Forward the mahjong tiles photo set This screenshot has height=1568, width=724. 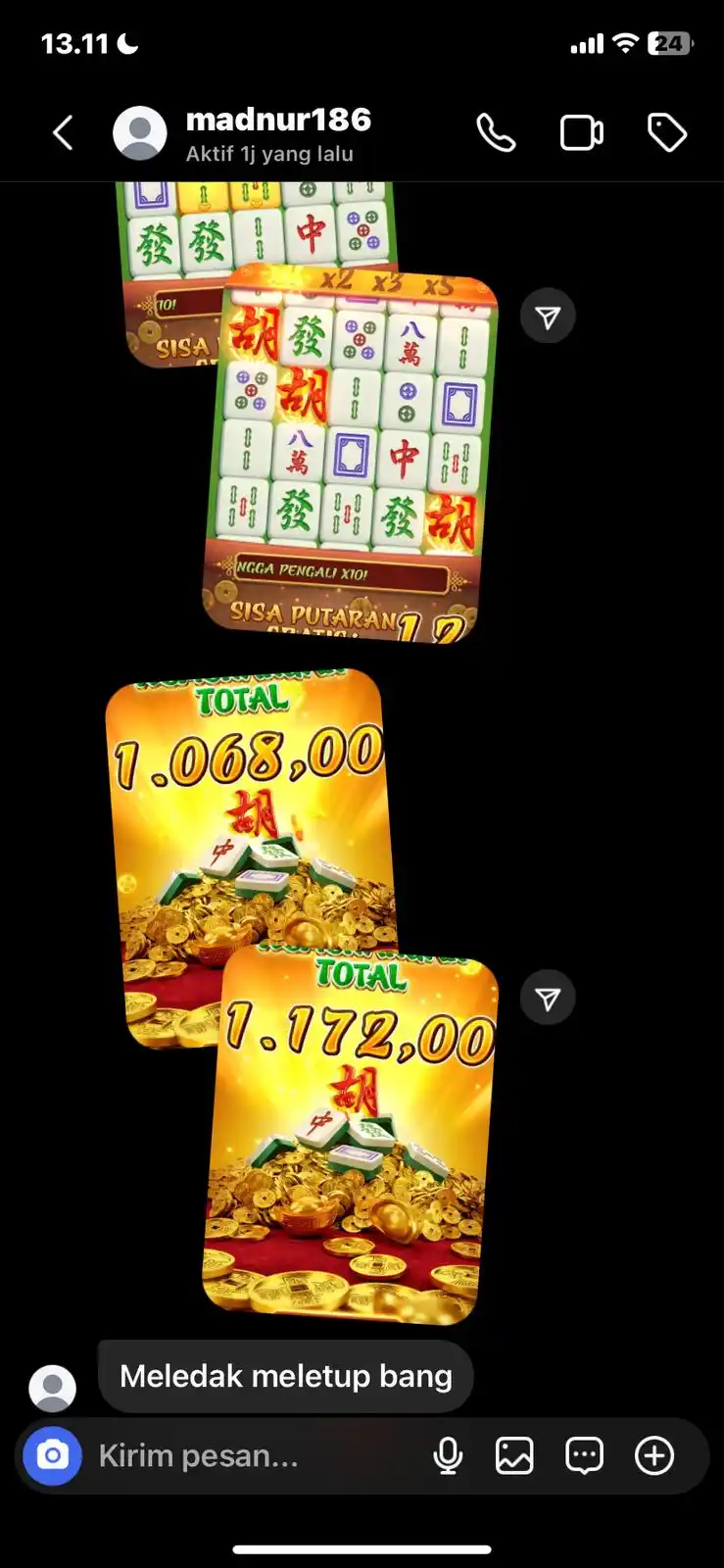548,317
